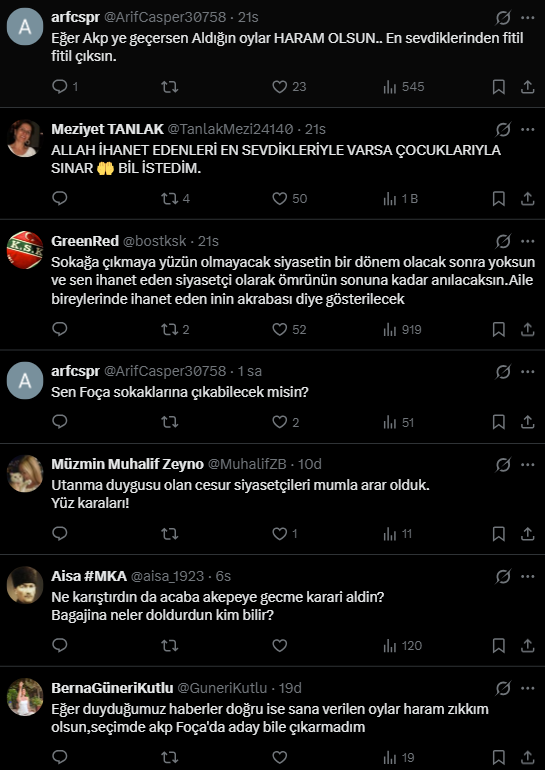Open BernaGüneriKutlu's profile name
Viewport: 545px width, 770px height.
pyautogui.click(x=112, y=688)
